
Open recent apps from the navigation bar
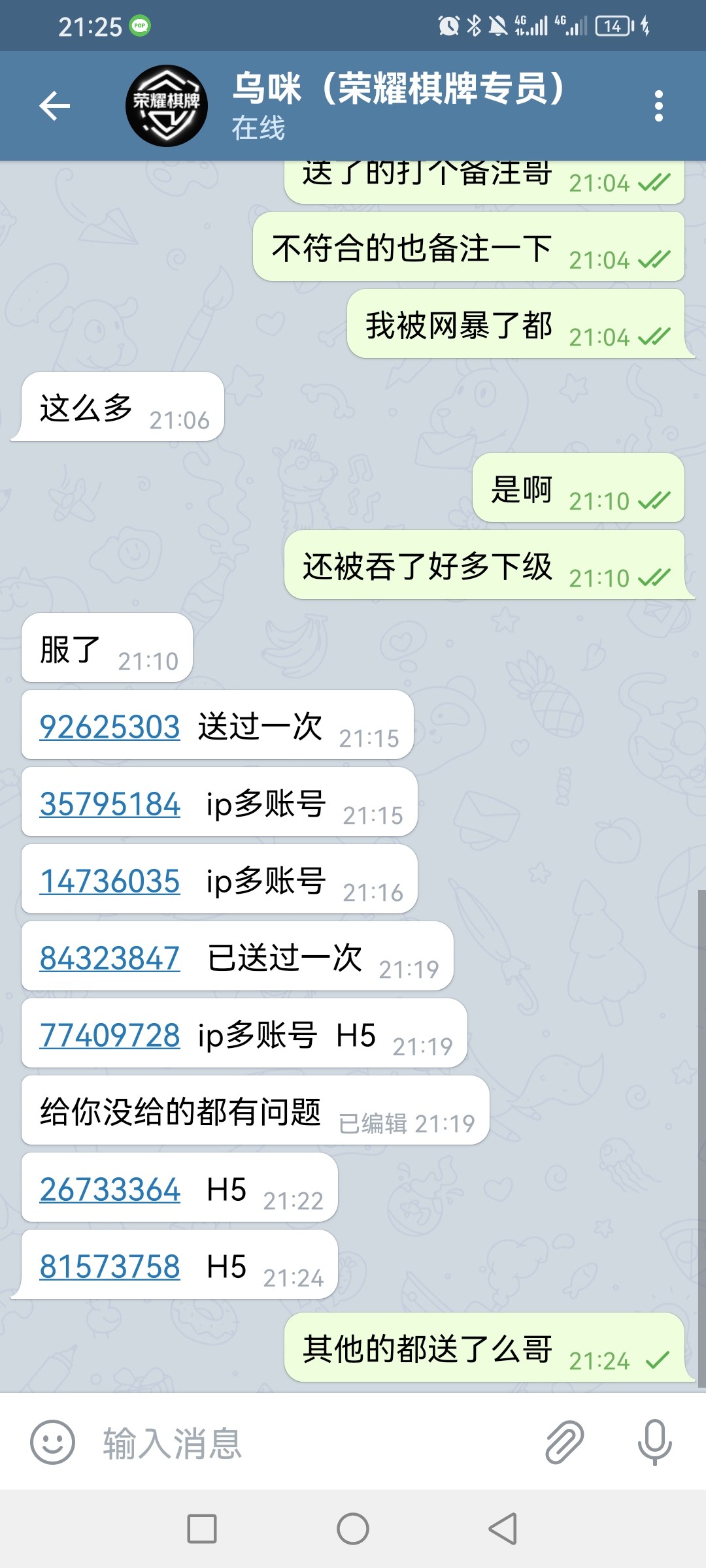click(x=202, y=1529)
